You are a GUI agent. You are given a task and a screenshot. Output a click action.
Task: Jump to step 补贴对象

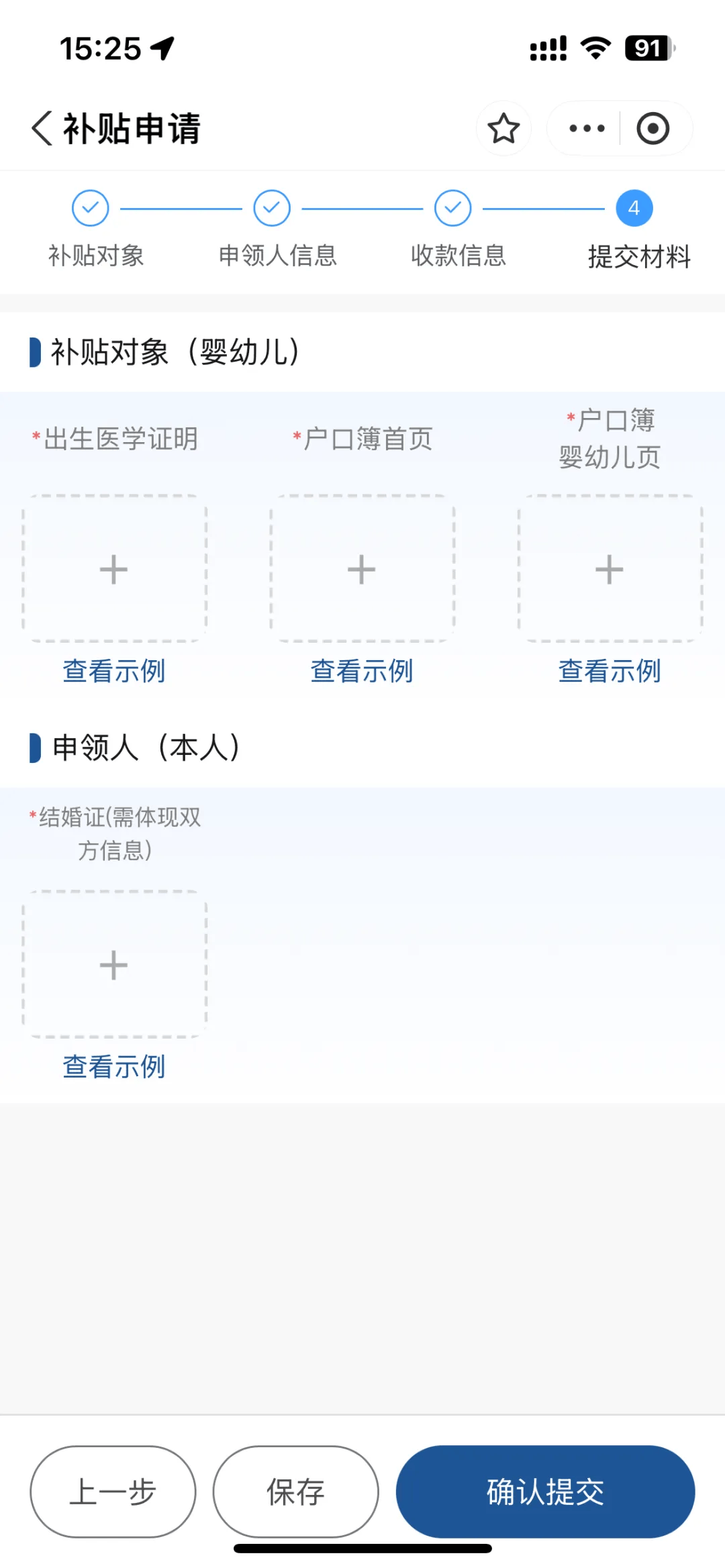point(91,209)
